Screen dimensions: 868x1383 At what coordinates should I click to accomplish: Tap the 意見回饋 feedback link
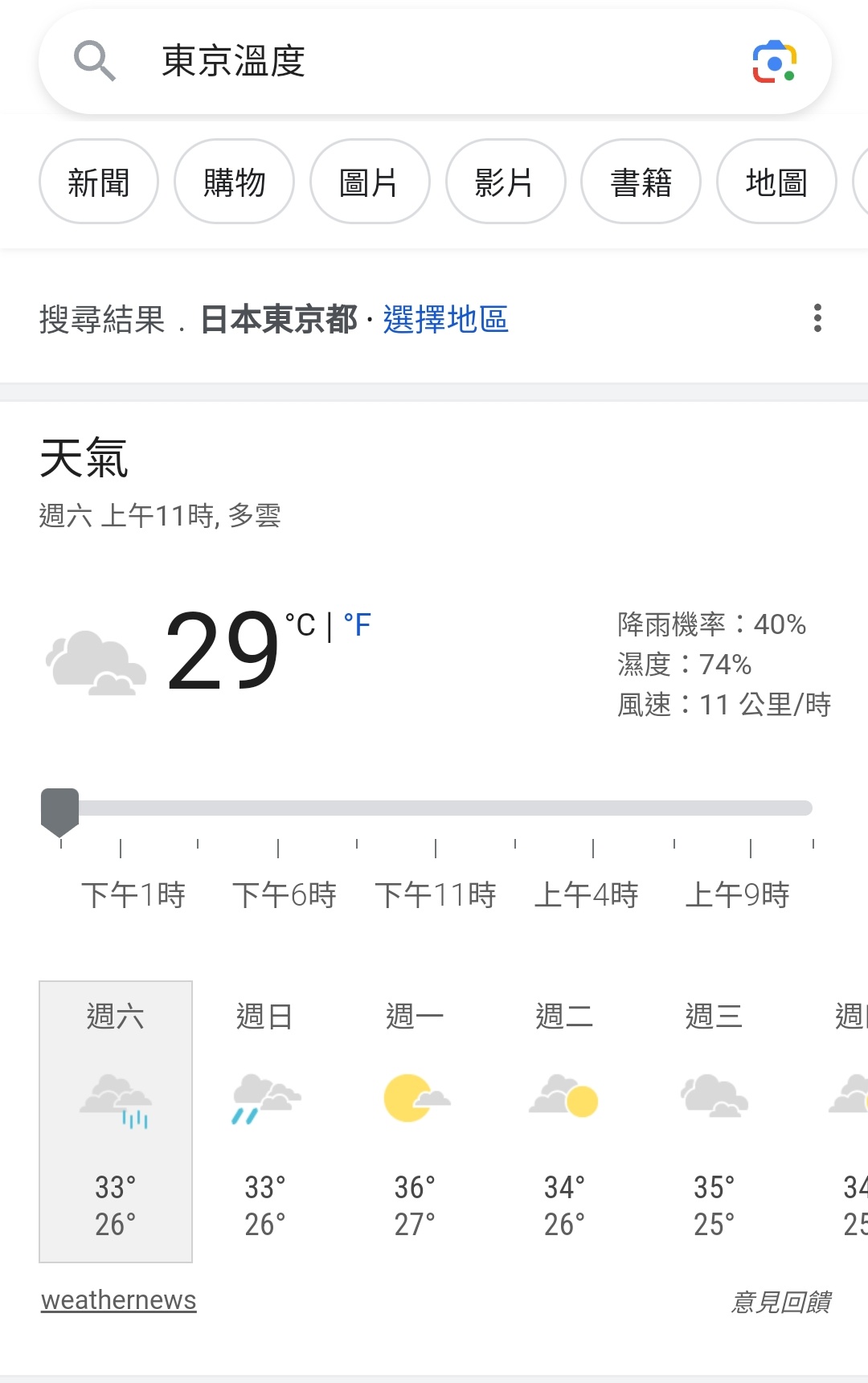pos(780,1301)
